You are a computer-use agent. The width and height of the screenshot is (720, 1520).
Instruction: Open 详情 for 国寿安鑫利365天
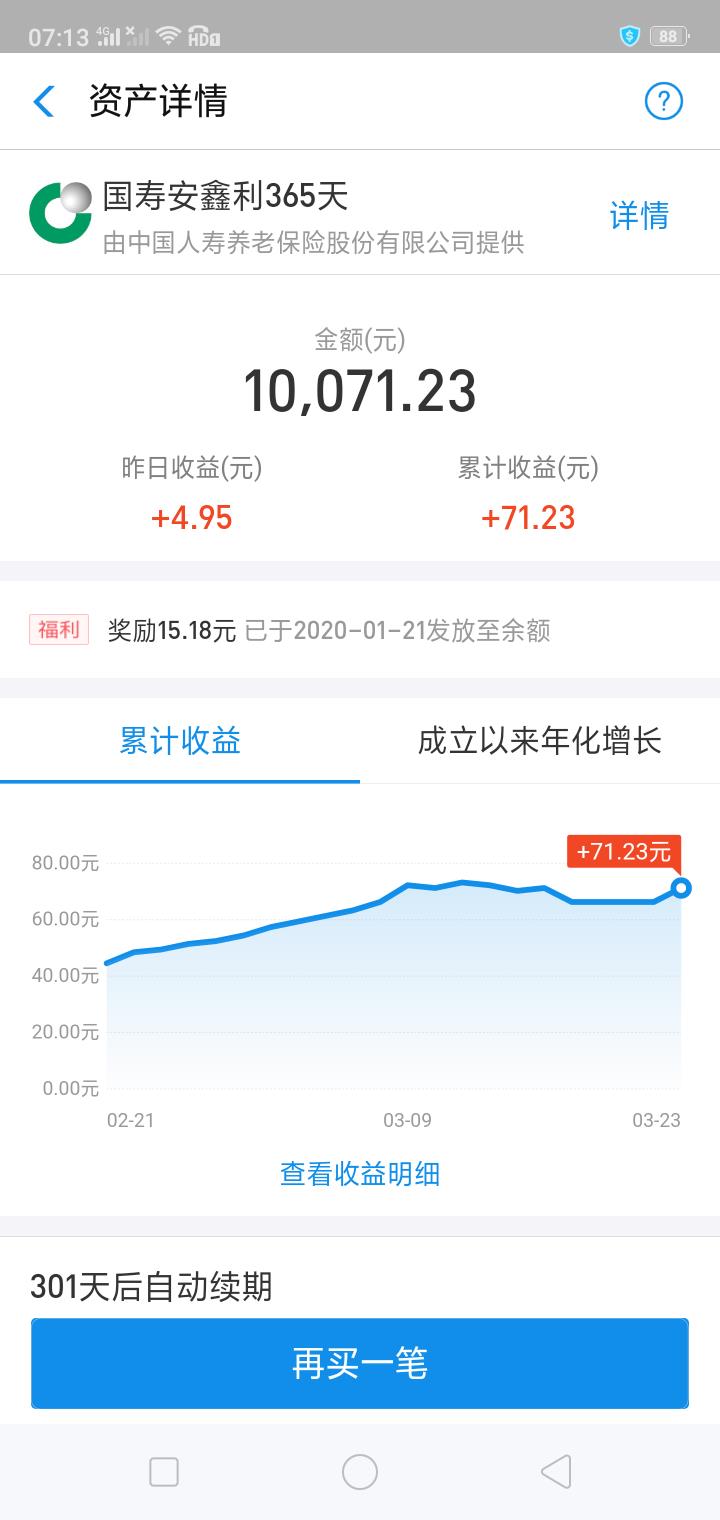pyautogui.click(x=639, y=215)
